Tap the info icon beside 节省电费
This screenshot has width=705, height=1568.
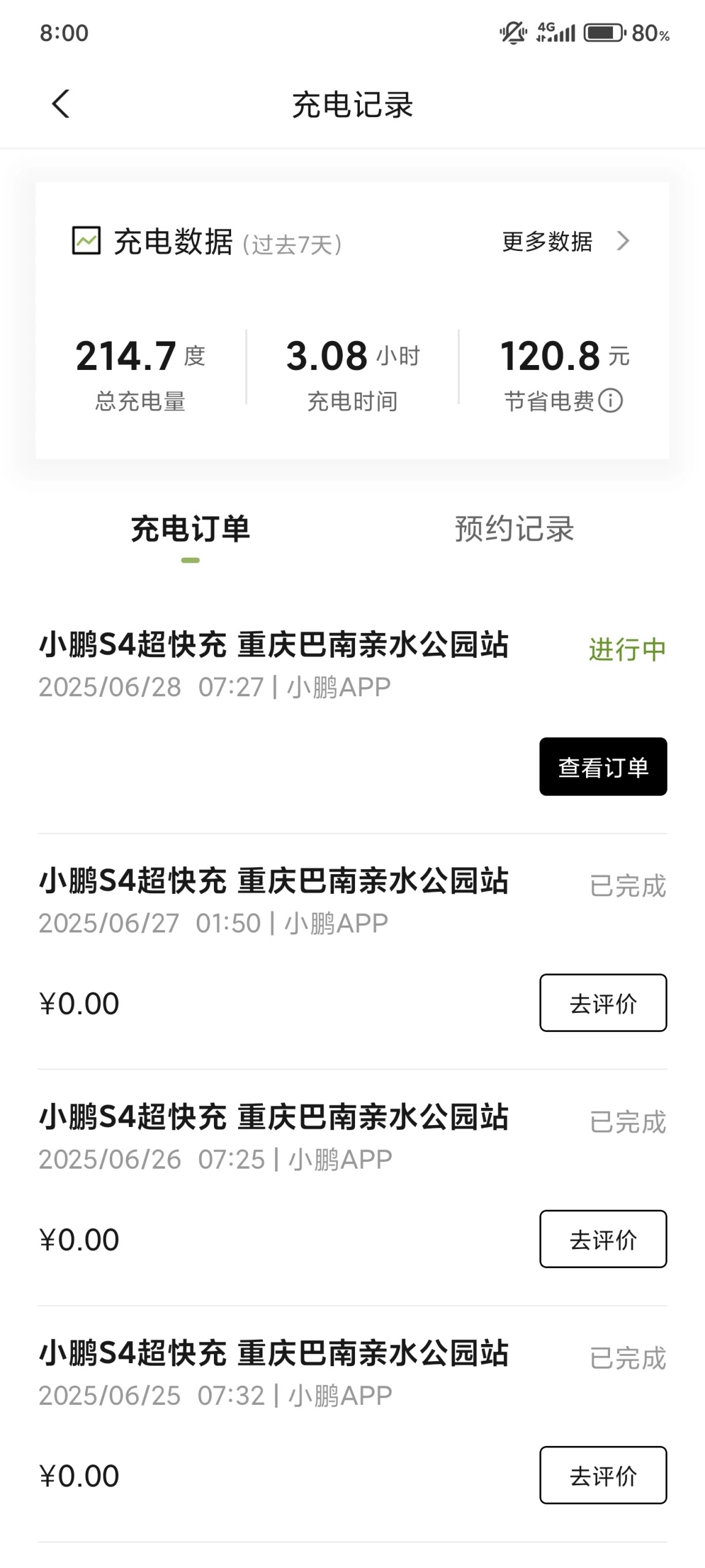click(x=611, y=401)
